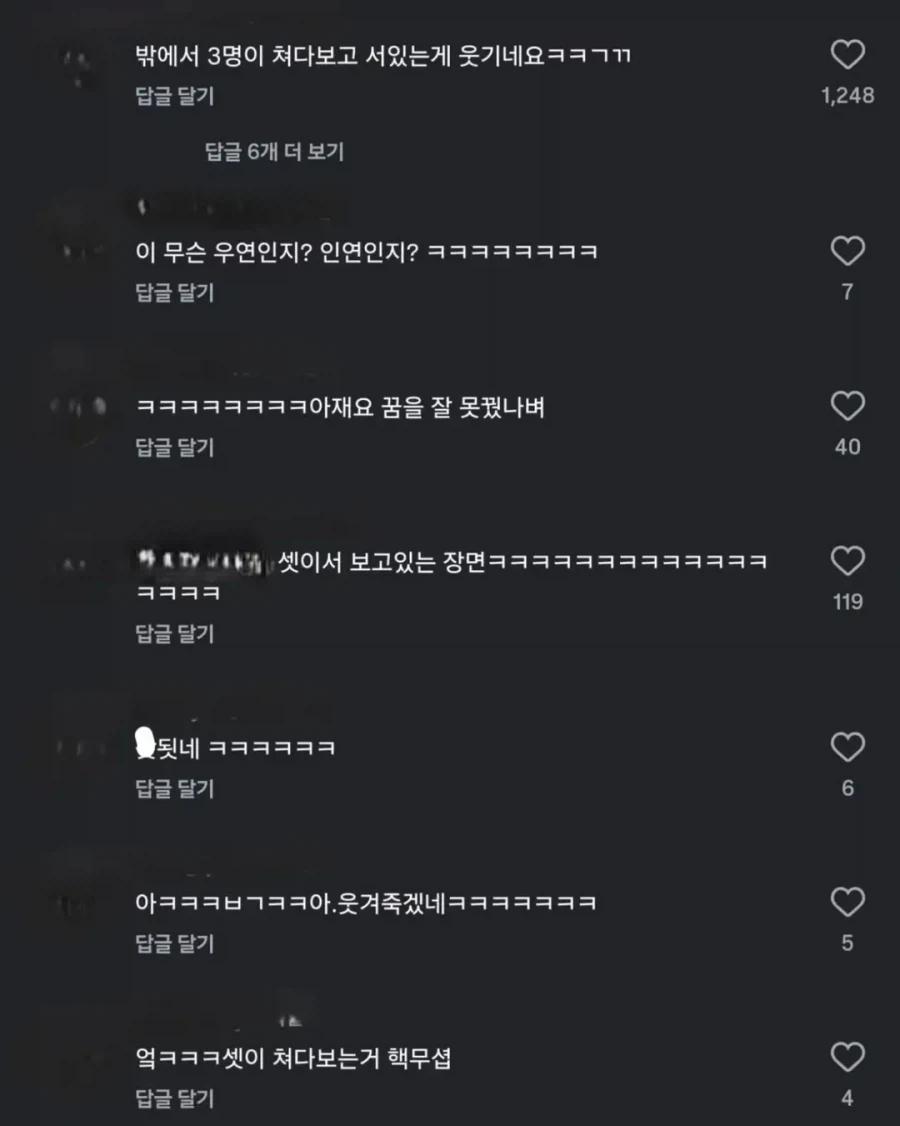900x1126 pixels.
Task: Tap the heart on the '우연인지? 인연인지?' comment
Action: (849, 251)
